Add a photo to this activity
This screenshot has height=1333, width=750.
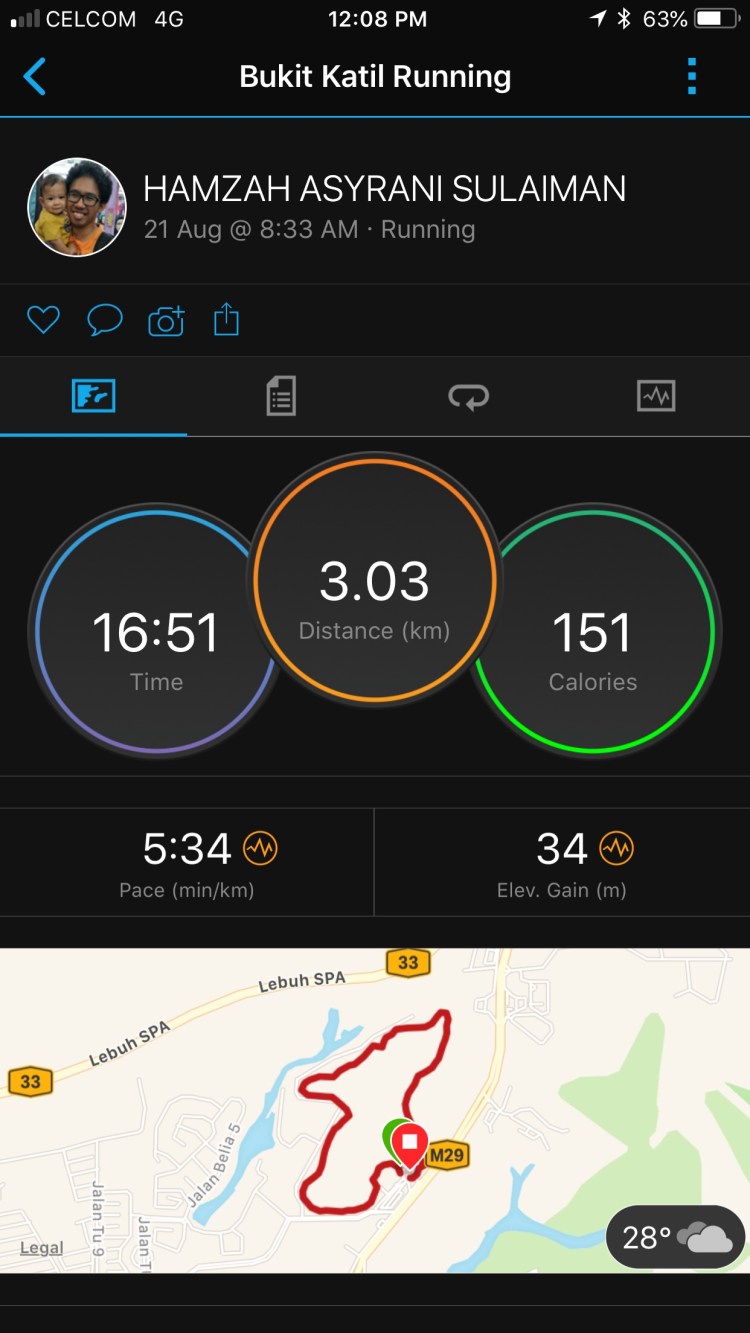[x=166, y=321]
